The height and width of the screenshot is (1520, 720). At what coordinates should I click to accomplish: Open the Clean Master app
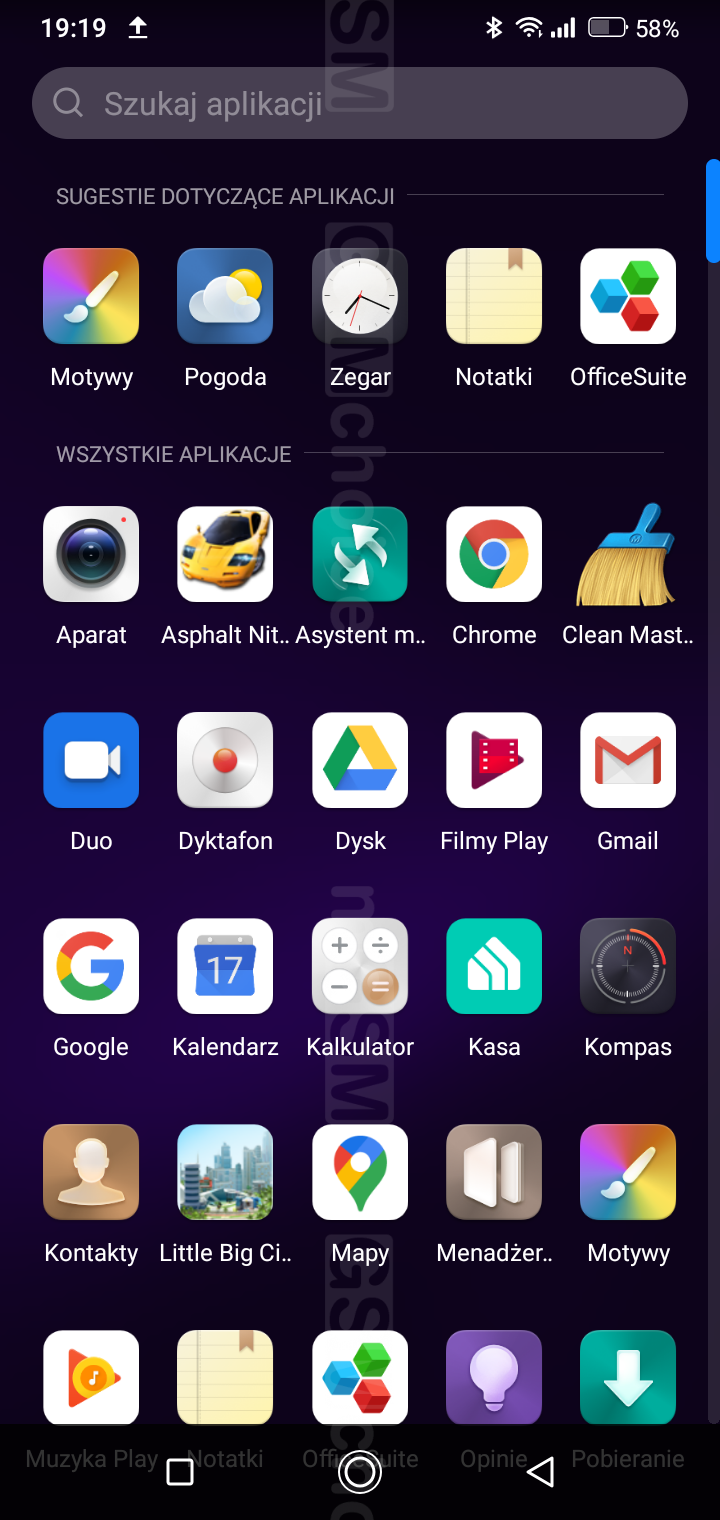628,554
